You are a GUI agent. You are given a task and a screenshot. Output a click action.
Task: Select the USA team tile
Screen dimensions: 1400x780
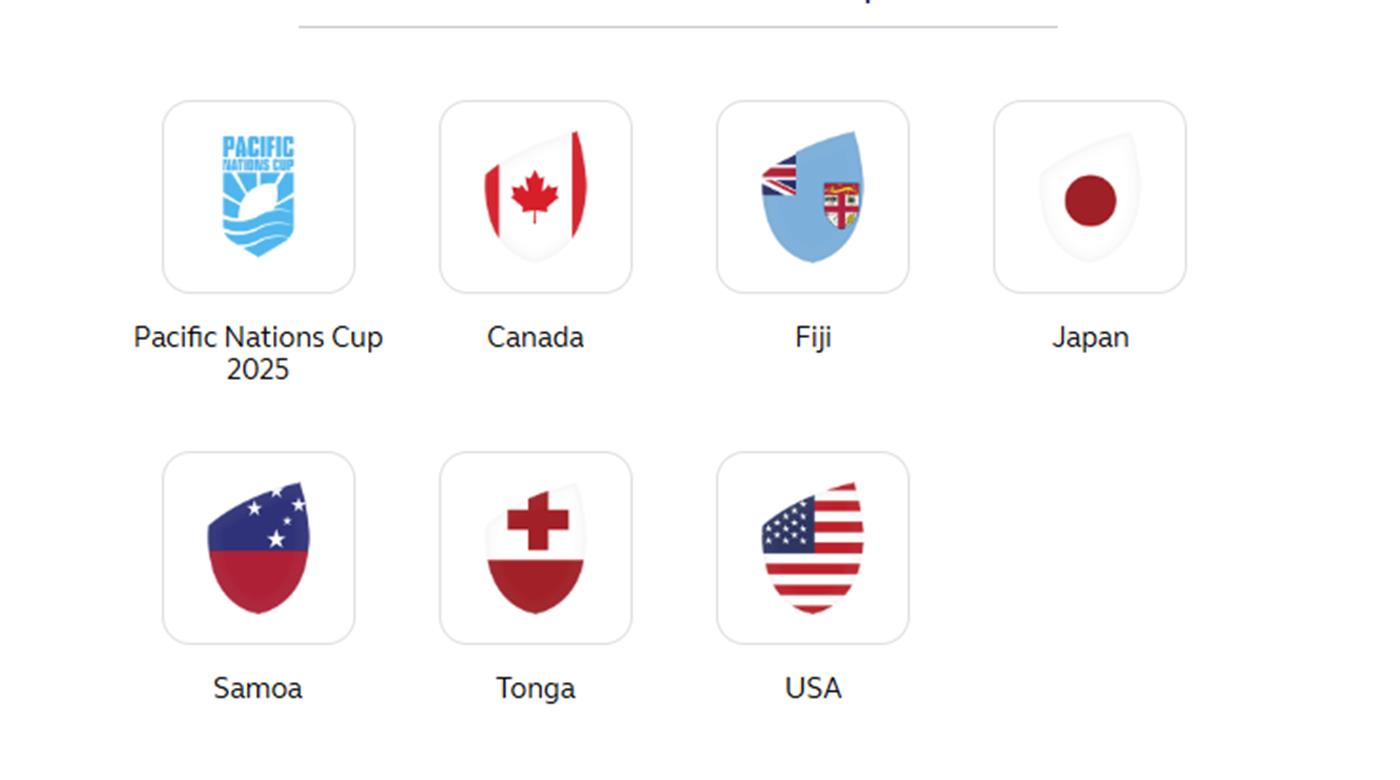(x=812, y=548)
